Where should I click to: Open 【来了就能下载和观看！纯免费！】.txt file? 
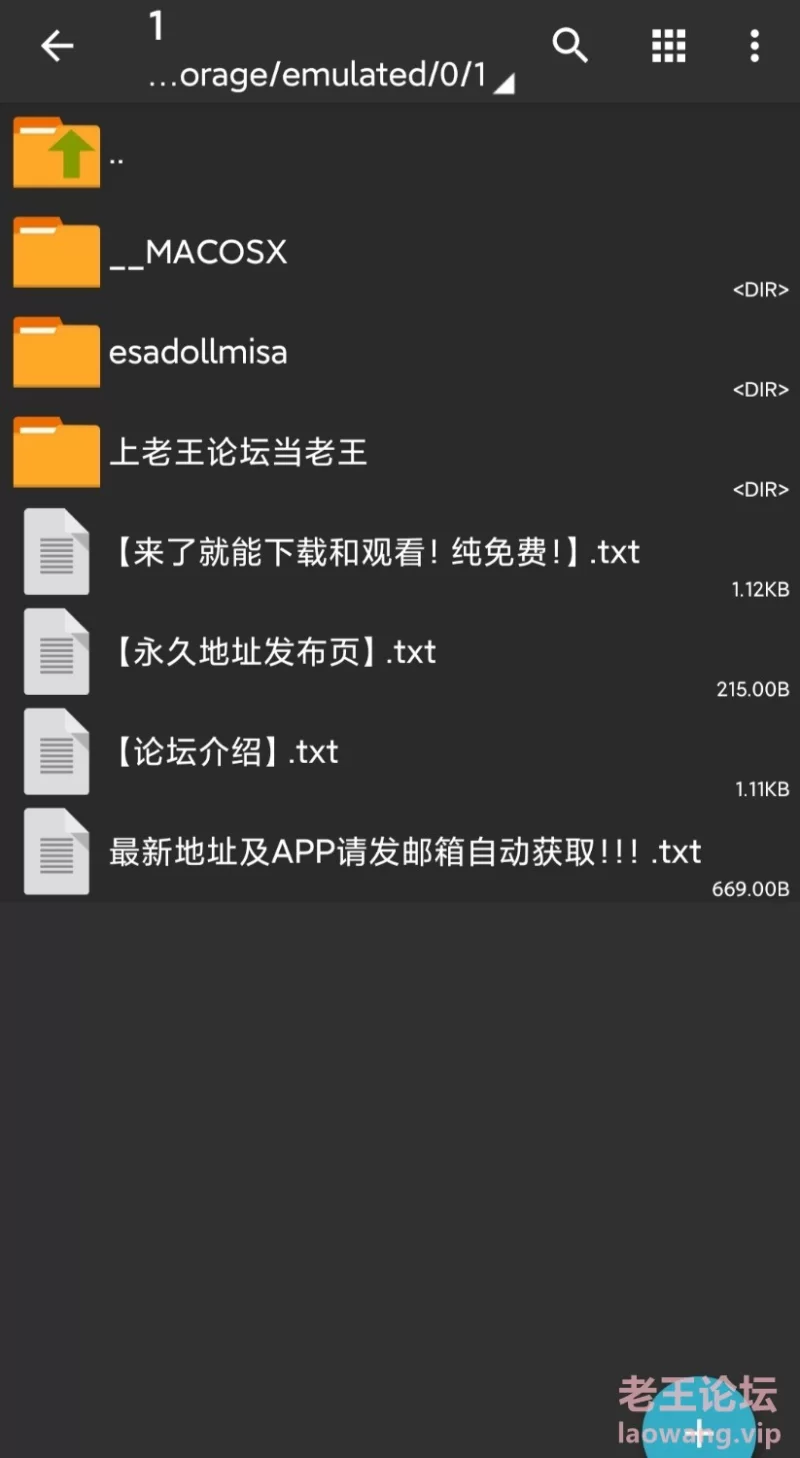pyautogui.click(x=400, y=553)
